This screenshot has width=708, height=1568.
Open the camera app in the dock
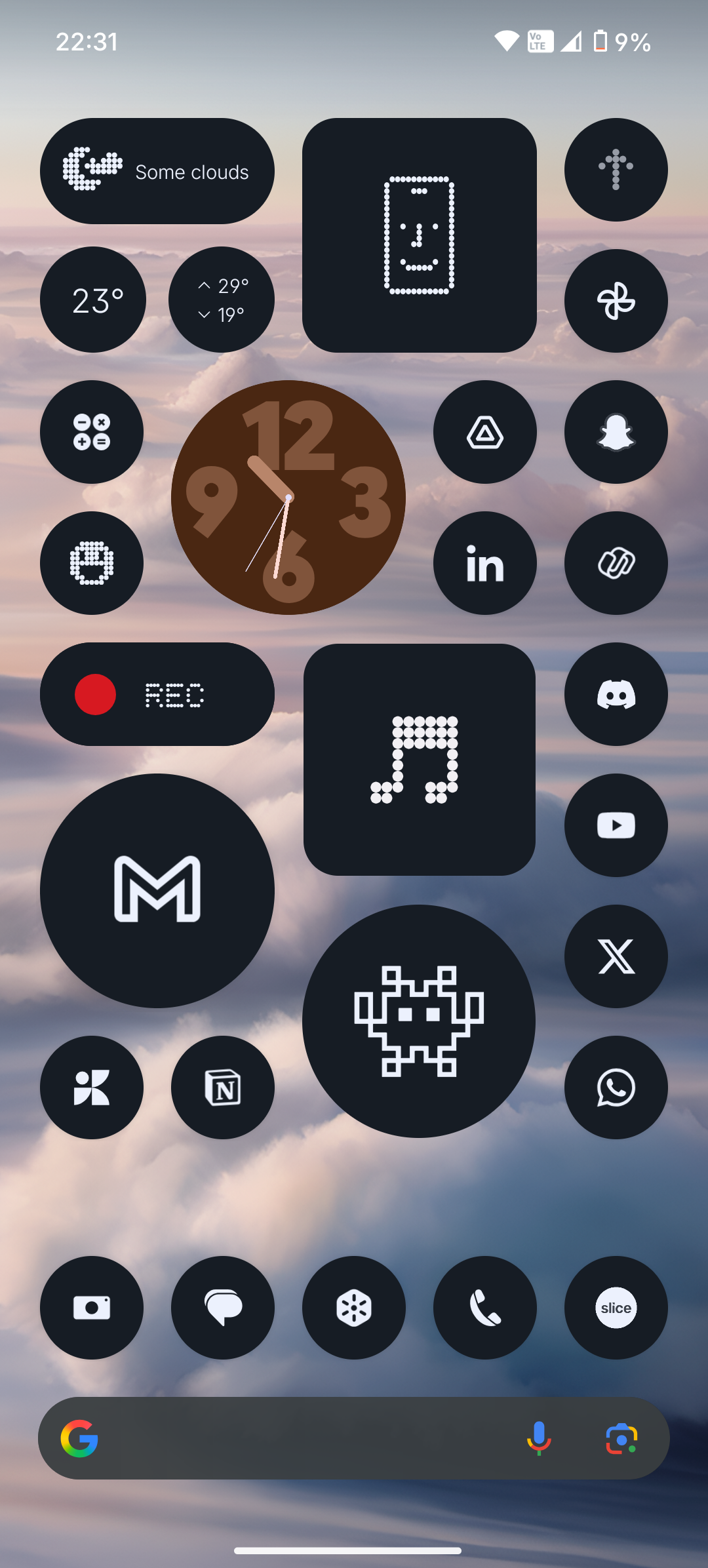(92, 1308)
